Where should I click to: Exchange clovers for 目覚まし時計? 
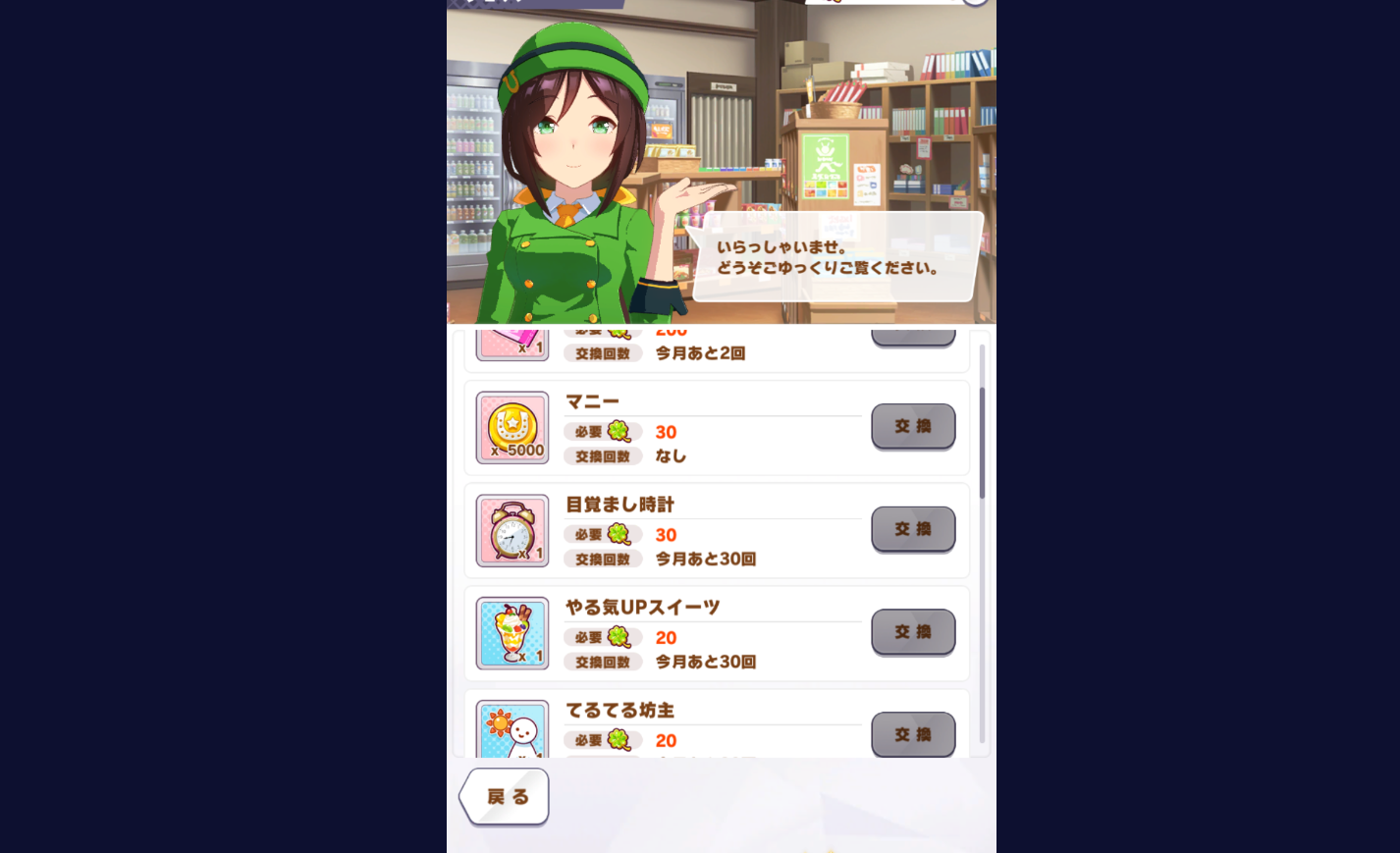click(913, 529)
